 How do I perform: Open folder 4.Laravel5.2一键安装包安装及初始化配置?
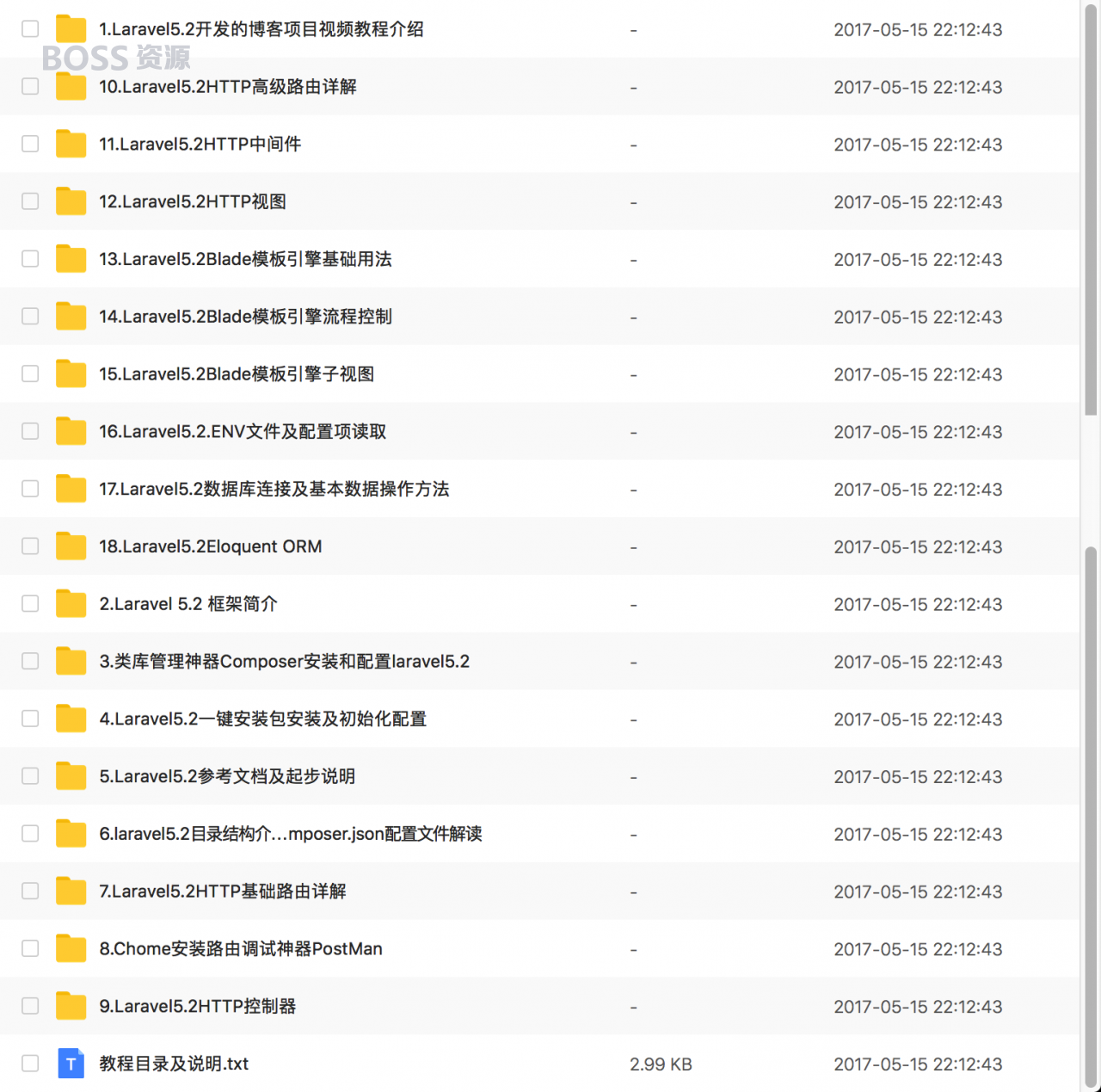(262, 719)
